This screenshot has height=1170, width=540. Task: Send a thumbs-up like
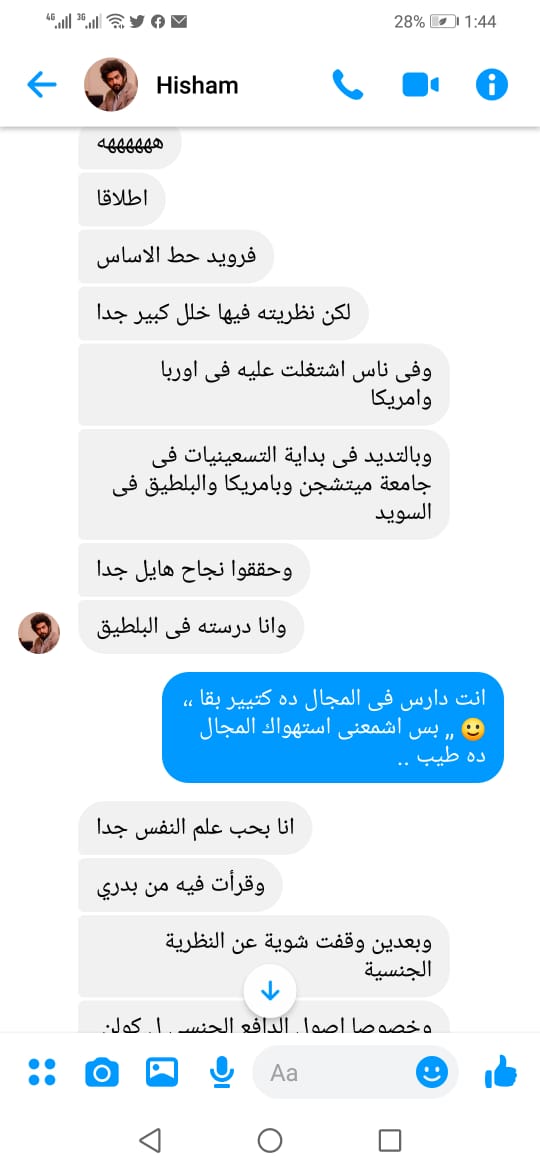point(500,1072)
